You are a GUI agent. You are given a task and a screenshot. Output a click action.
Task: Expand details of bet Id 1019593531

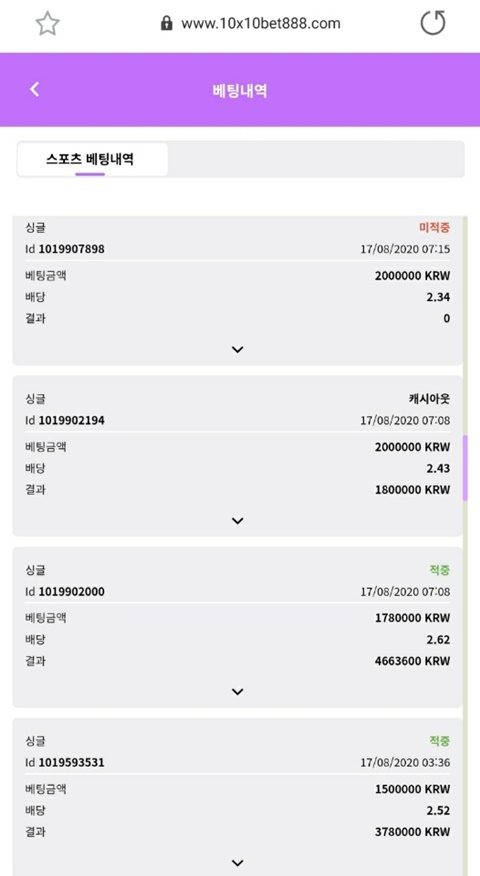(237, 863)
